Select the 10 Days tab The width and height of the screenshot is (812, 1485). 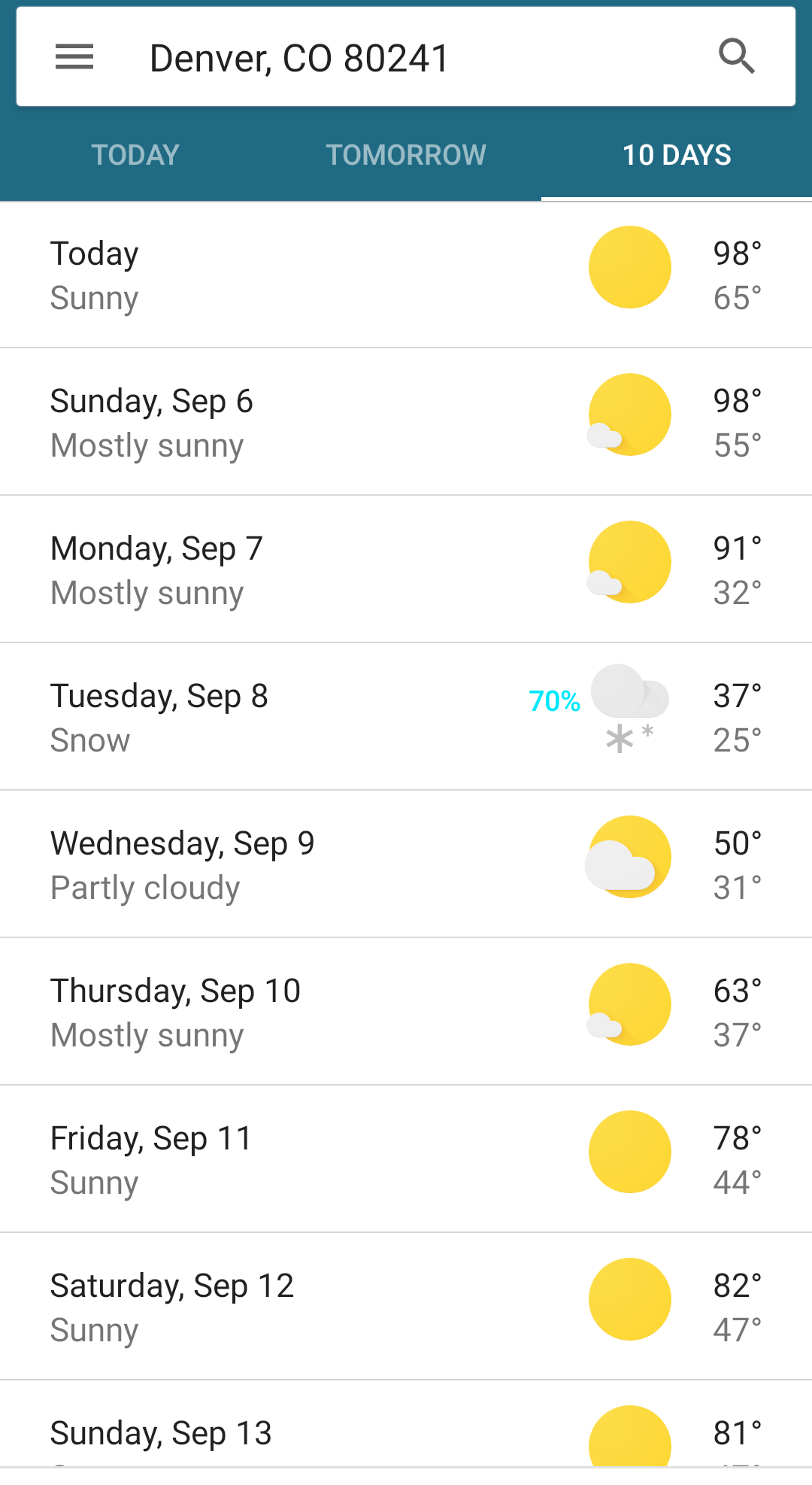[677, 155]
